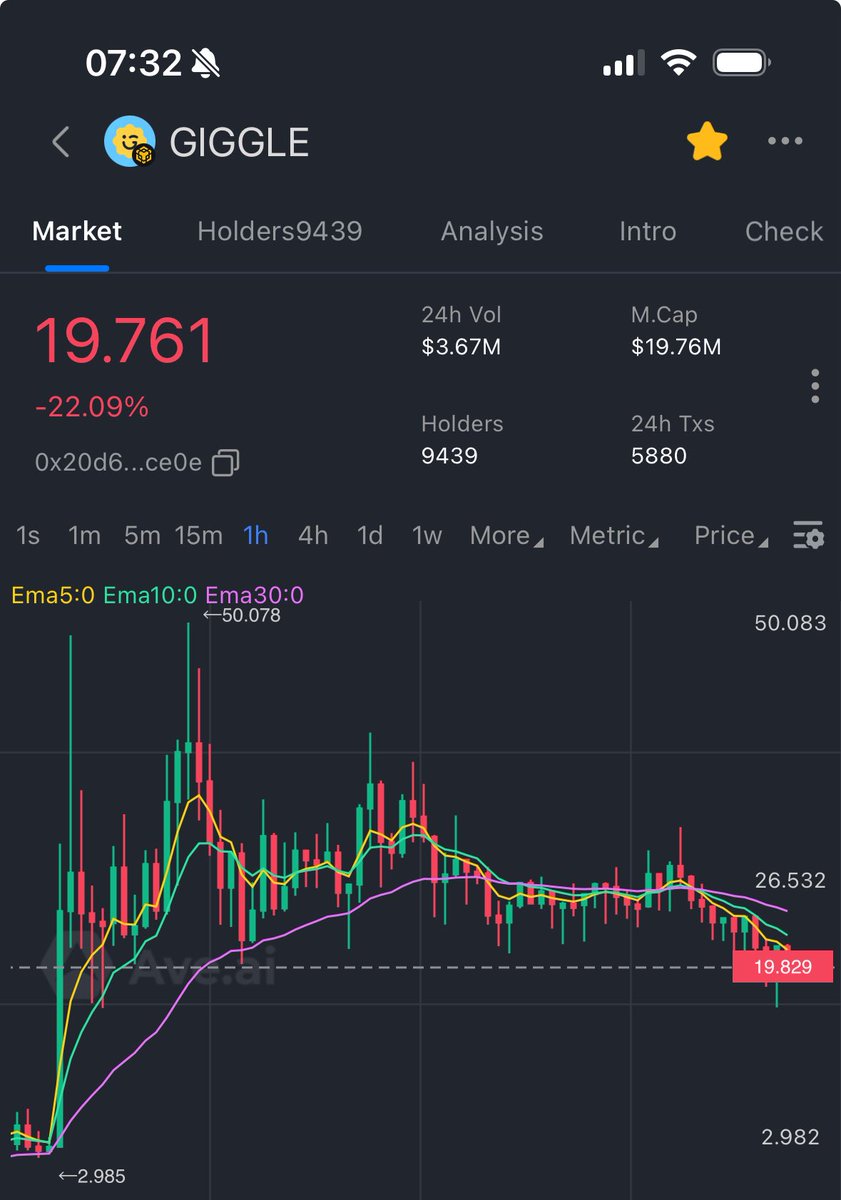The height and width of the screenshot is (1200, 841).
Task: Open the vertical dots beside the market stats
Action: point(816,386)
